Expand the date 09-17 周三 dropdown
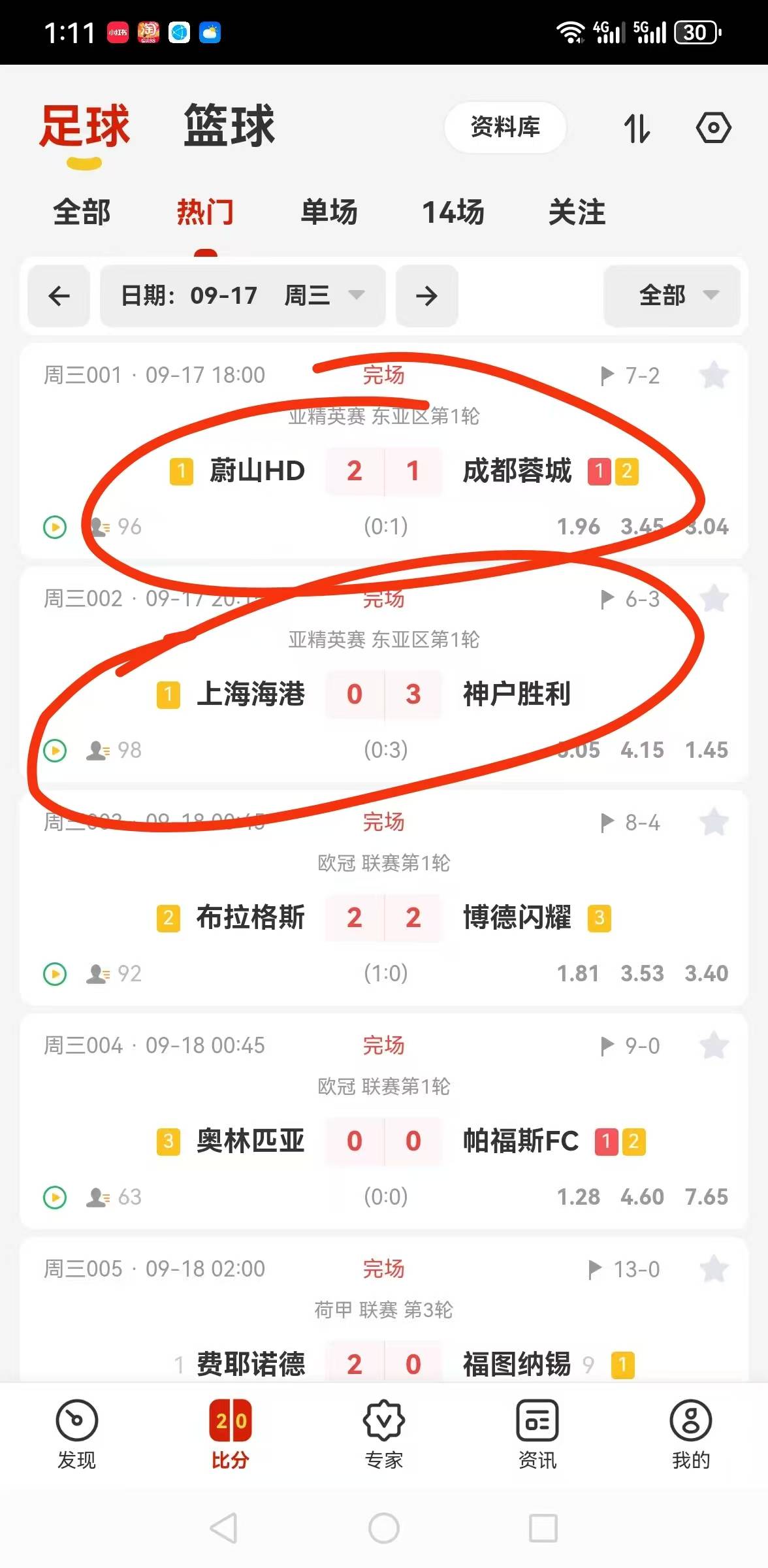768x1568 pixels. 242,295
